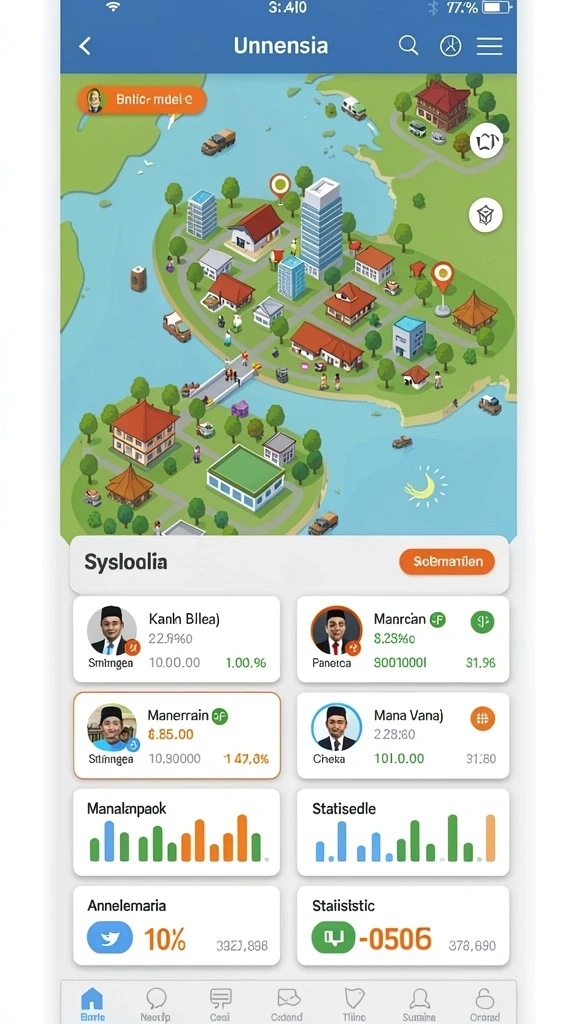Viewport: 576px width, 1024px height.
Task: Tap the round clock icon in the header
Action: click(450, 46)
